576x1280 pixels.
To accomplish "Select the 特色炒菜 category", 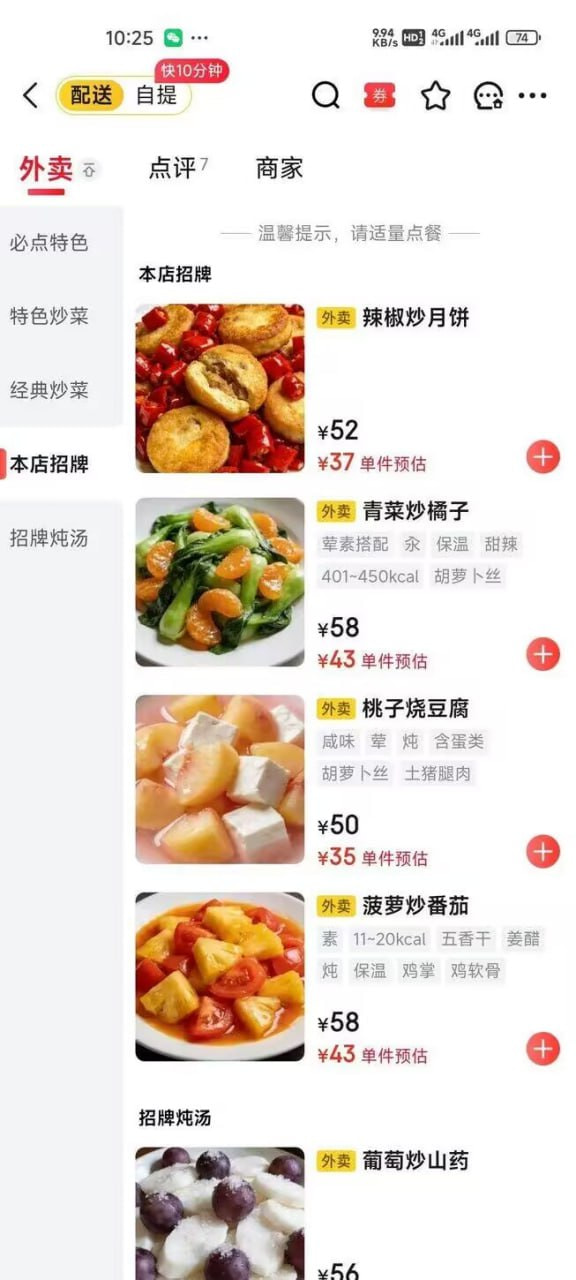I will 50,316.
